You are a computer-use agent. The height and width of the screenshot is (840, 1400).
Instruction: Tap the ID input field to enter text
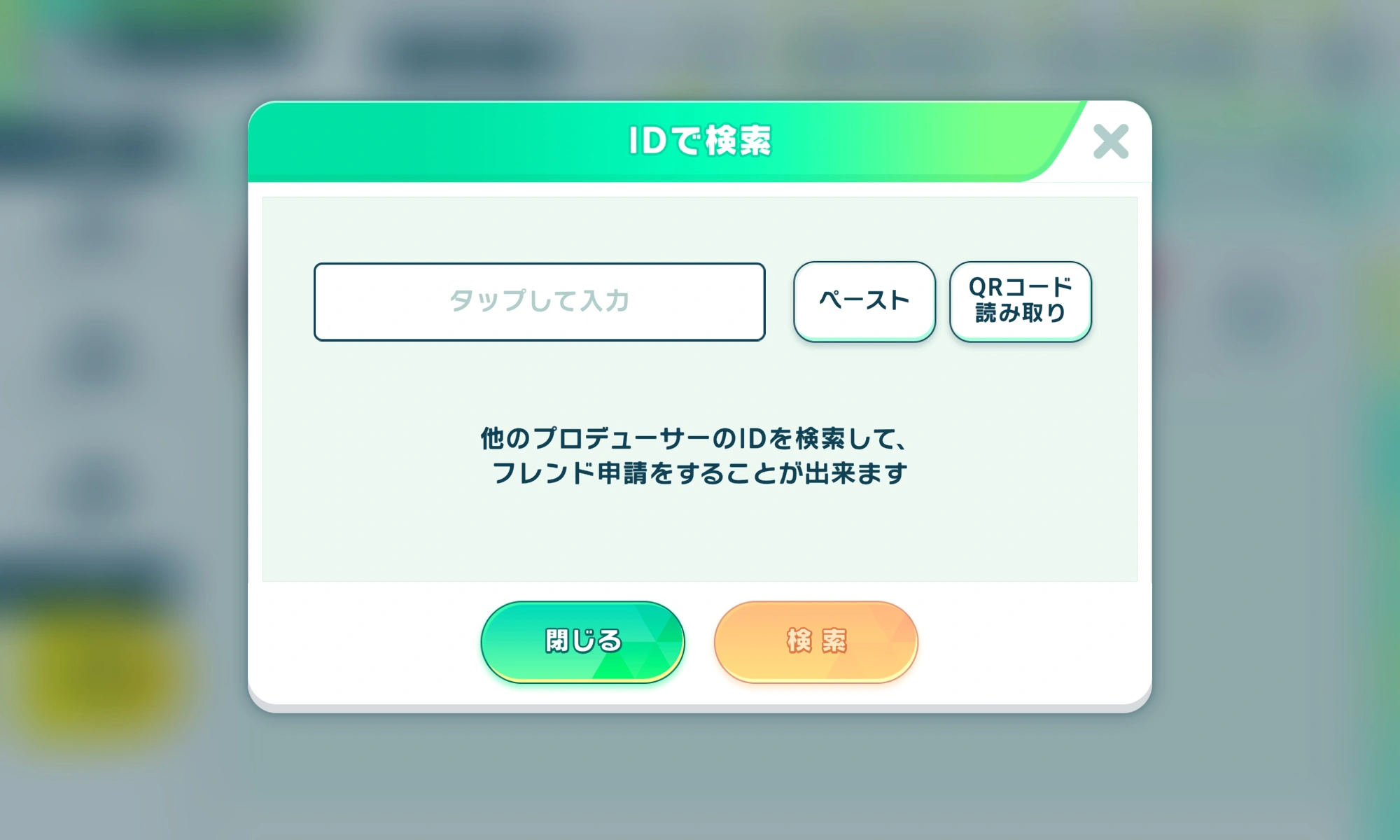[x=539, y=302]
